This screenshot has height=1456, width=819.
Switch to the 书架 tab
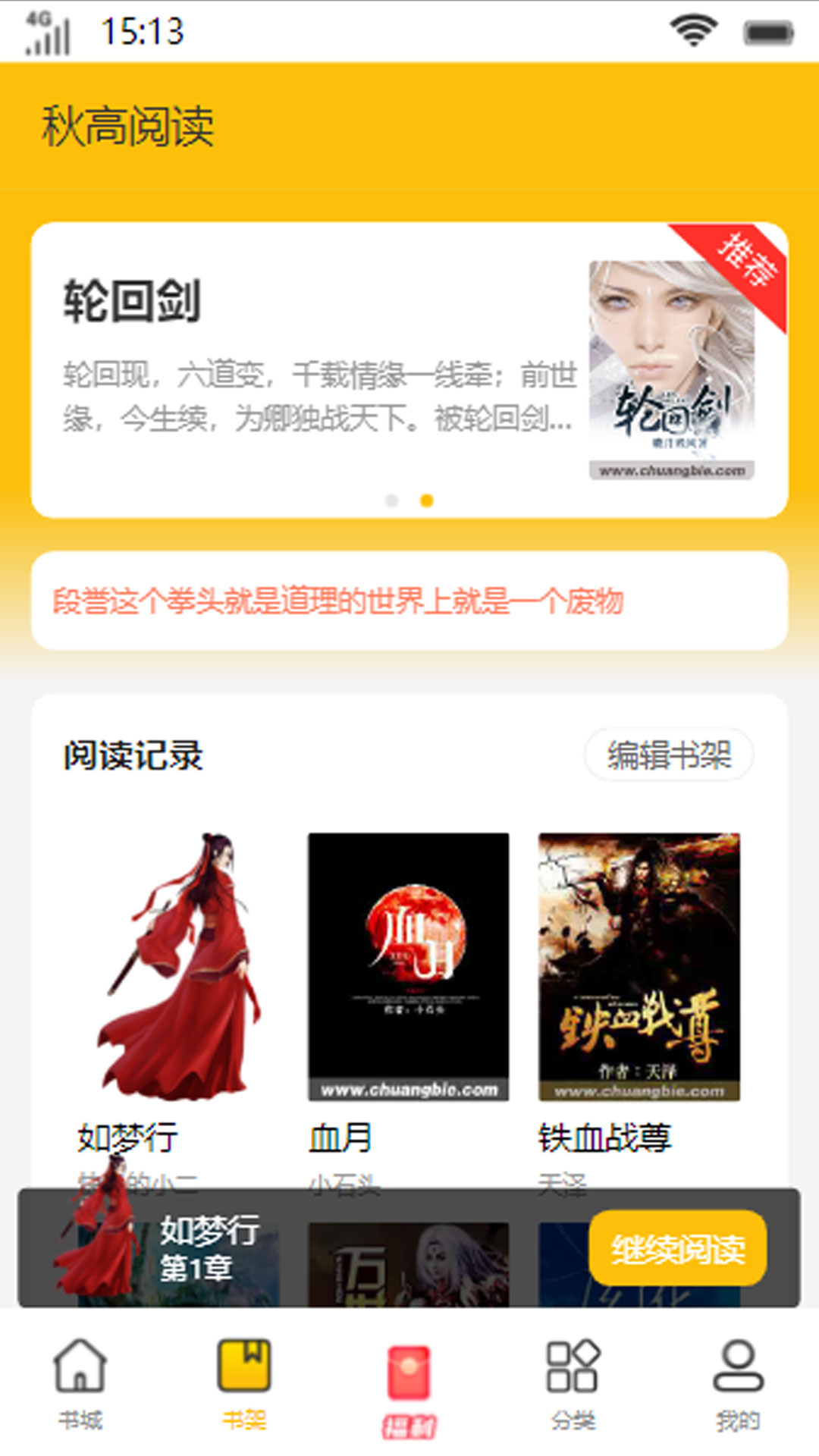pos(244,1384)
